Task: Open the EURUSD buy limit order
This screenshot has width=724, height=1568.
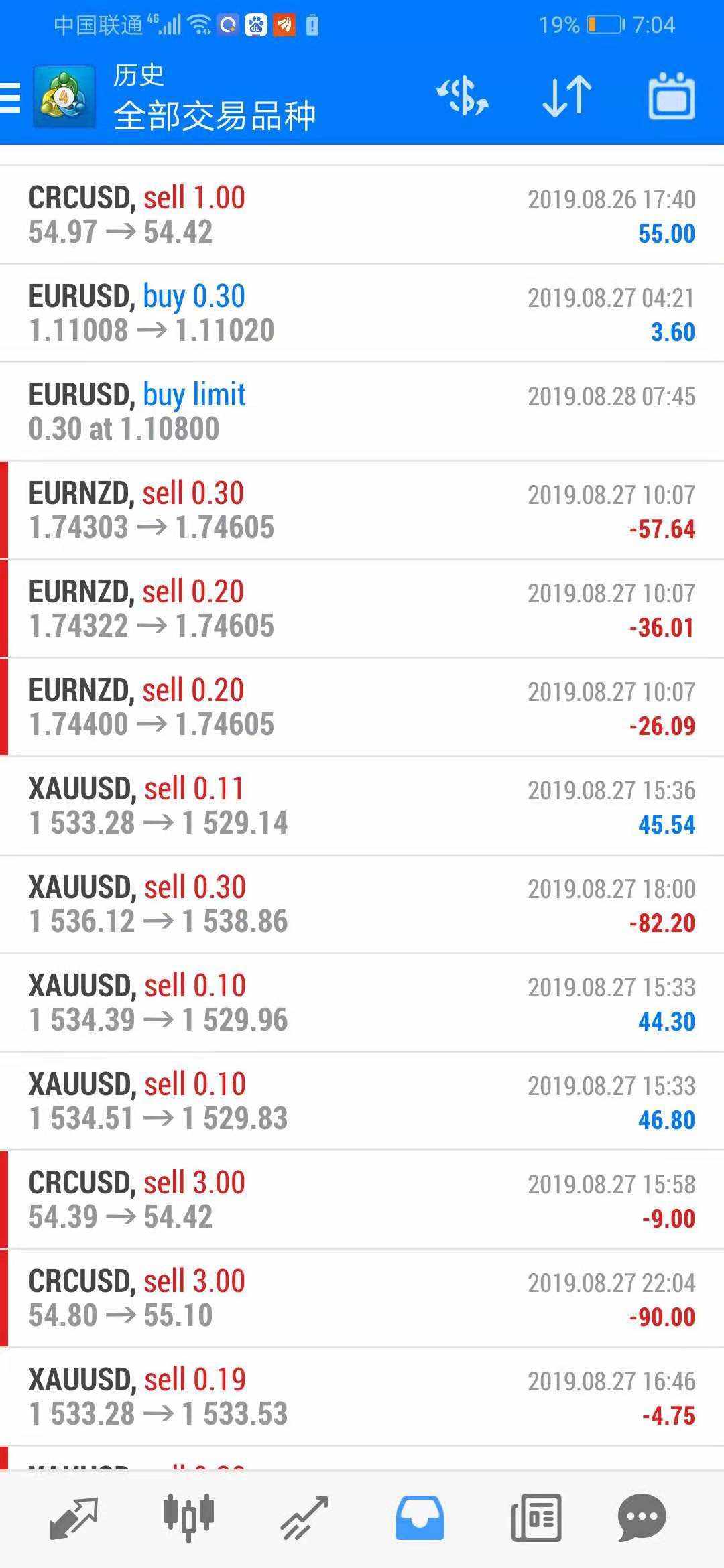Action: tap(362, 412)
